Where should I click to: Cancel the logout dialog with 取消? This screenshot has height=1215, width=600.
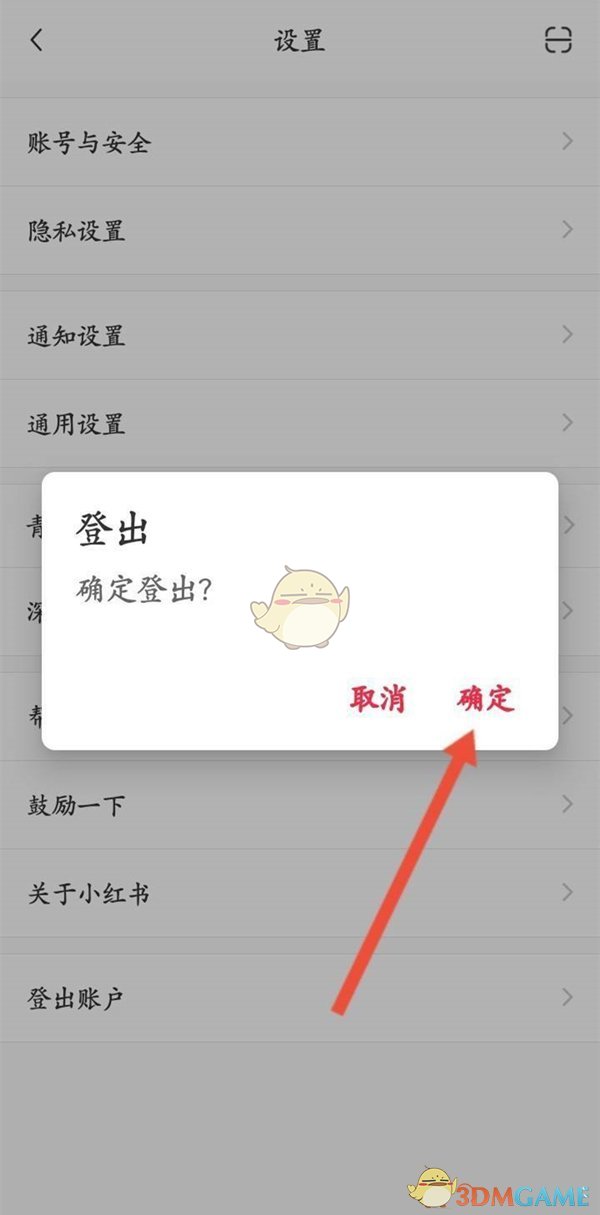pos(378,699)
